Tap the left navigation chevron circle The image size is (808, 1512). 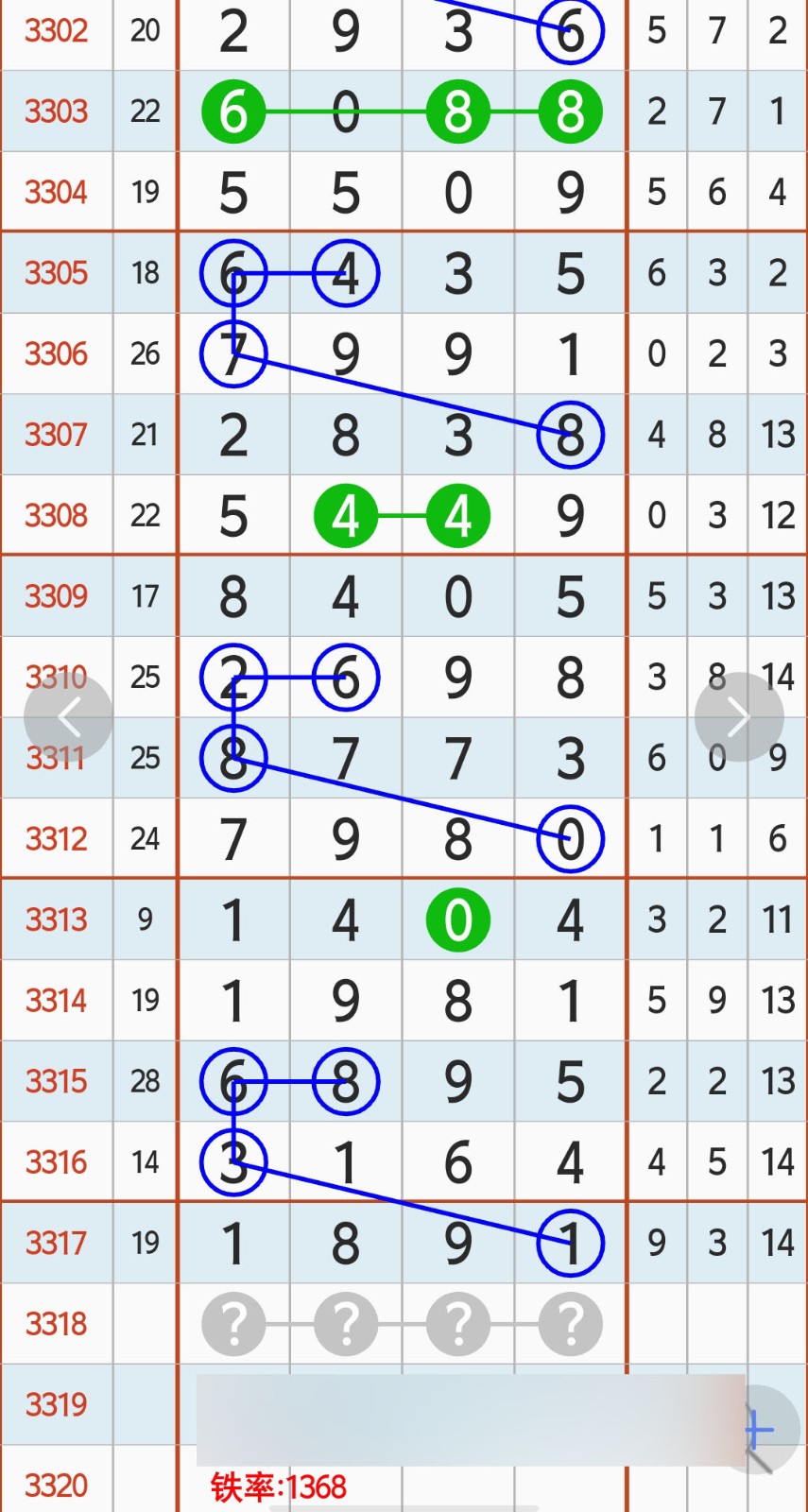click(x=69, y=716)
